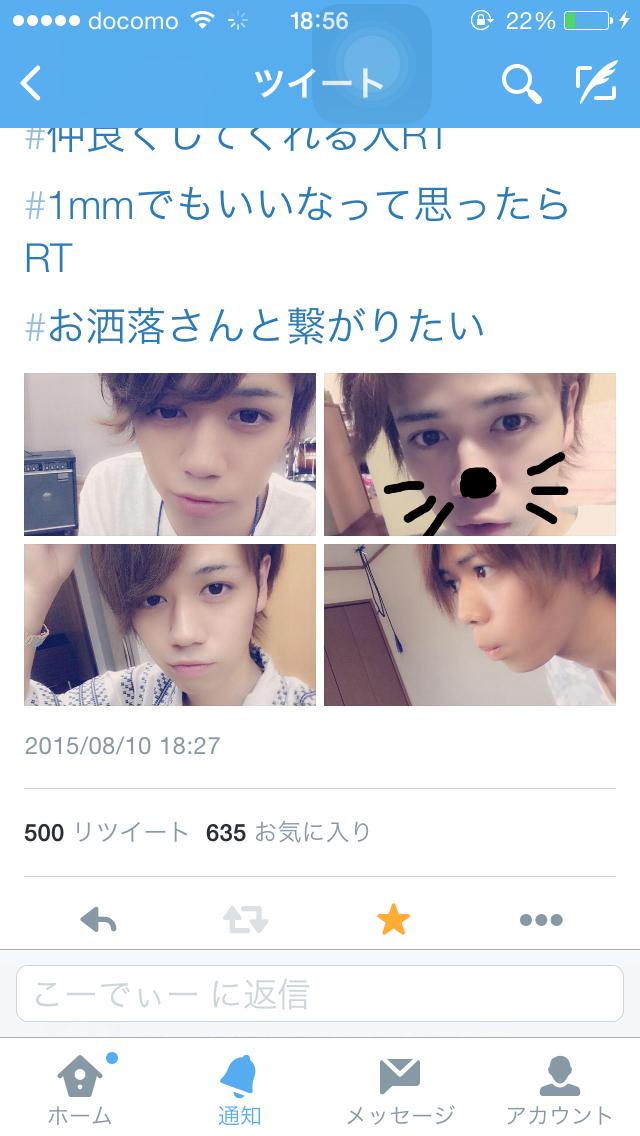Switch to the 通知 tab
Viewport: 640px width, 1136px height.
(240, 1088)
